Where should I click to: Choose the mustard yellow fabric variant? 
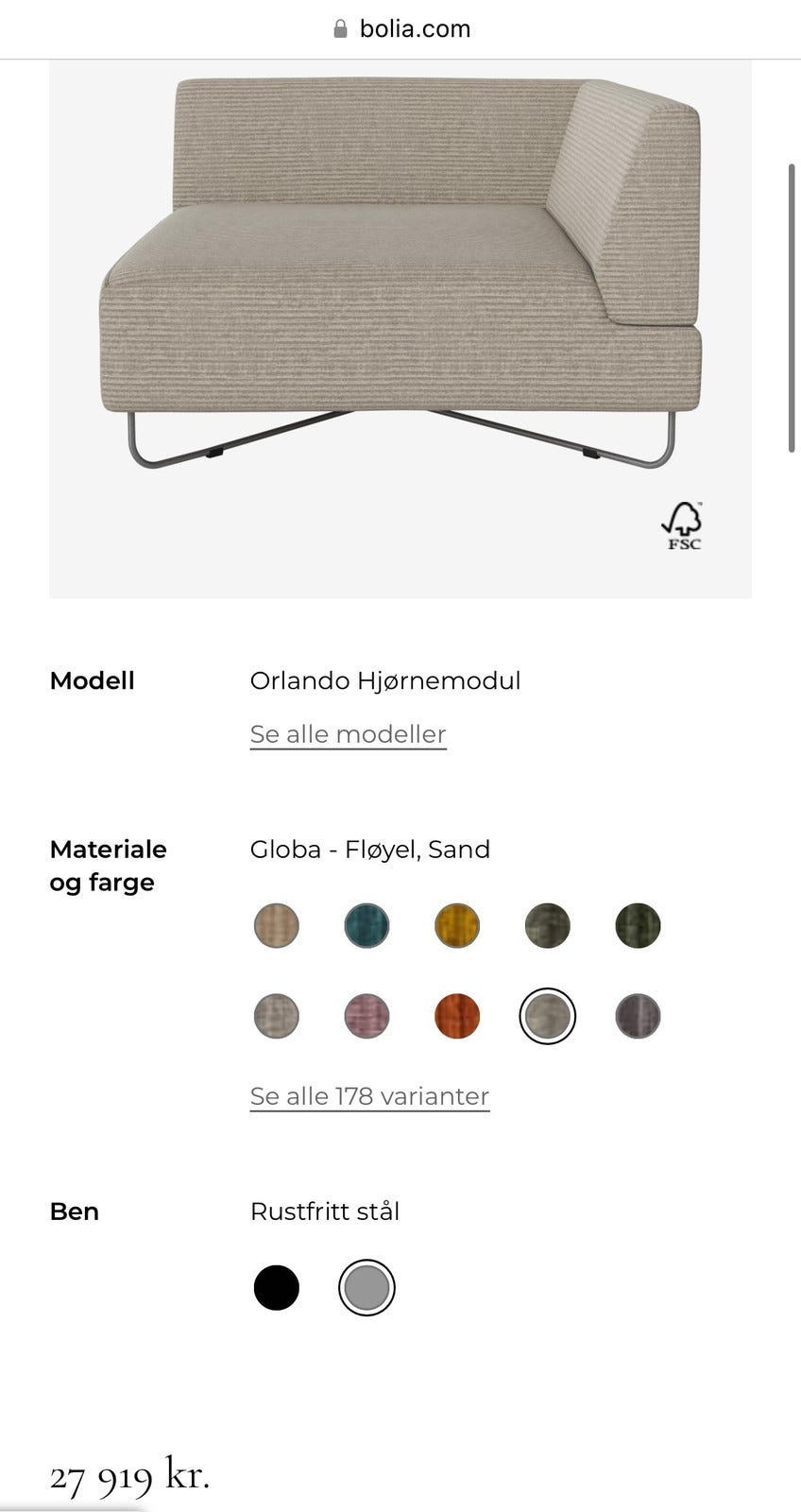click(x=456, y=926)
